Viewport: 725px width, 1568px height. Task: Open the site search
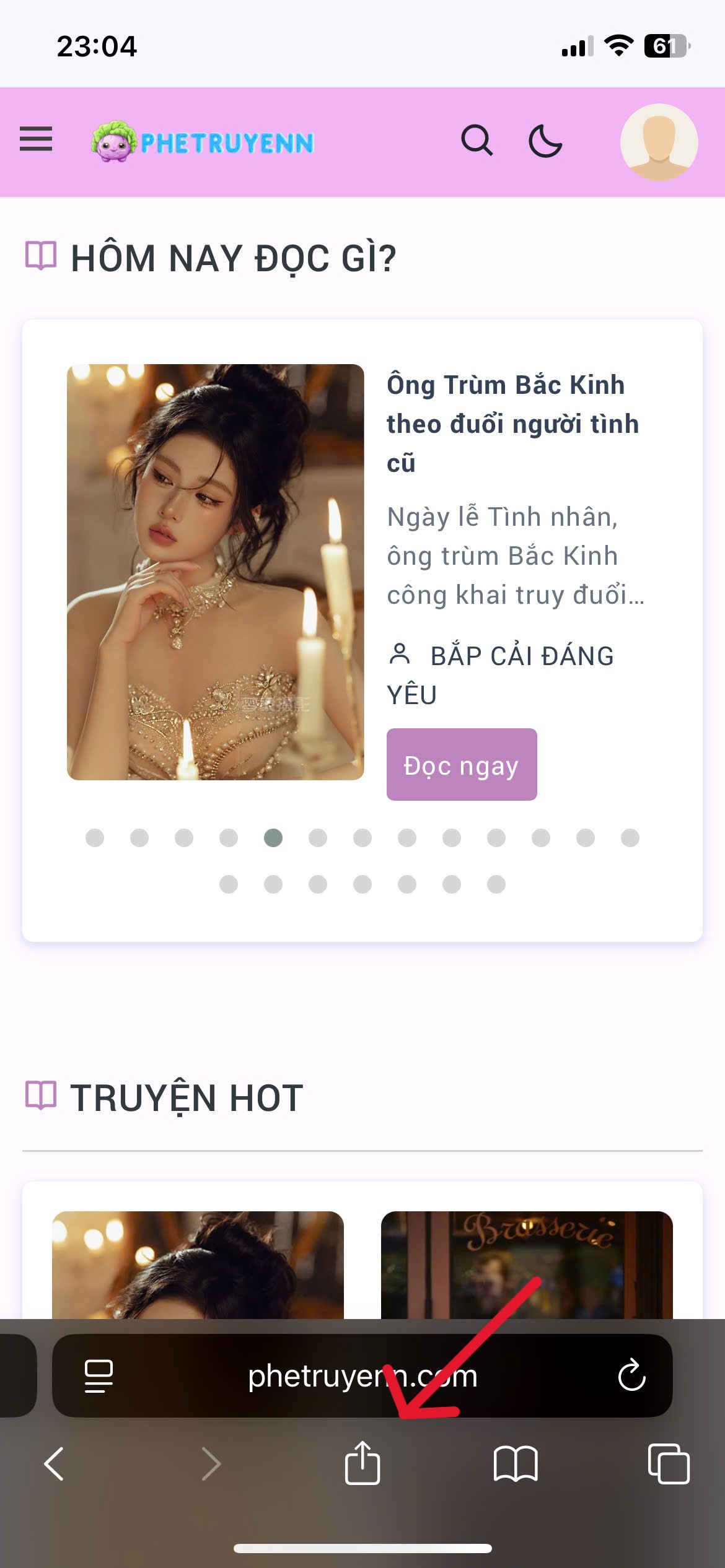click(477, 141)
